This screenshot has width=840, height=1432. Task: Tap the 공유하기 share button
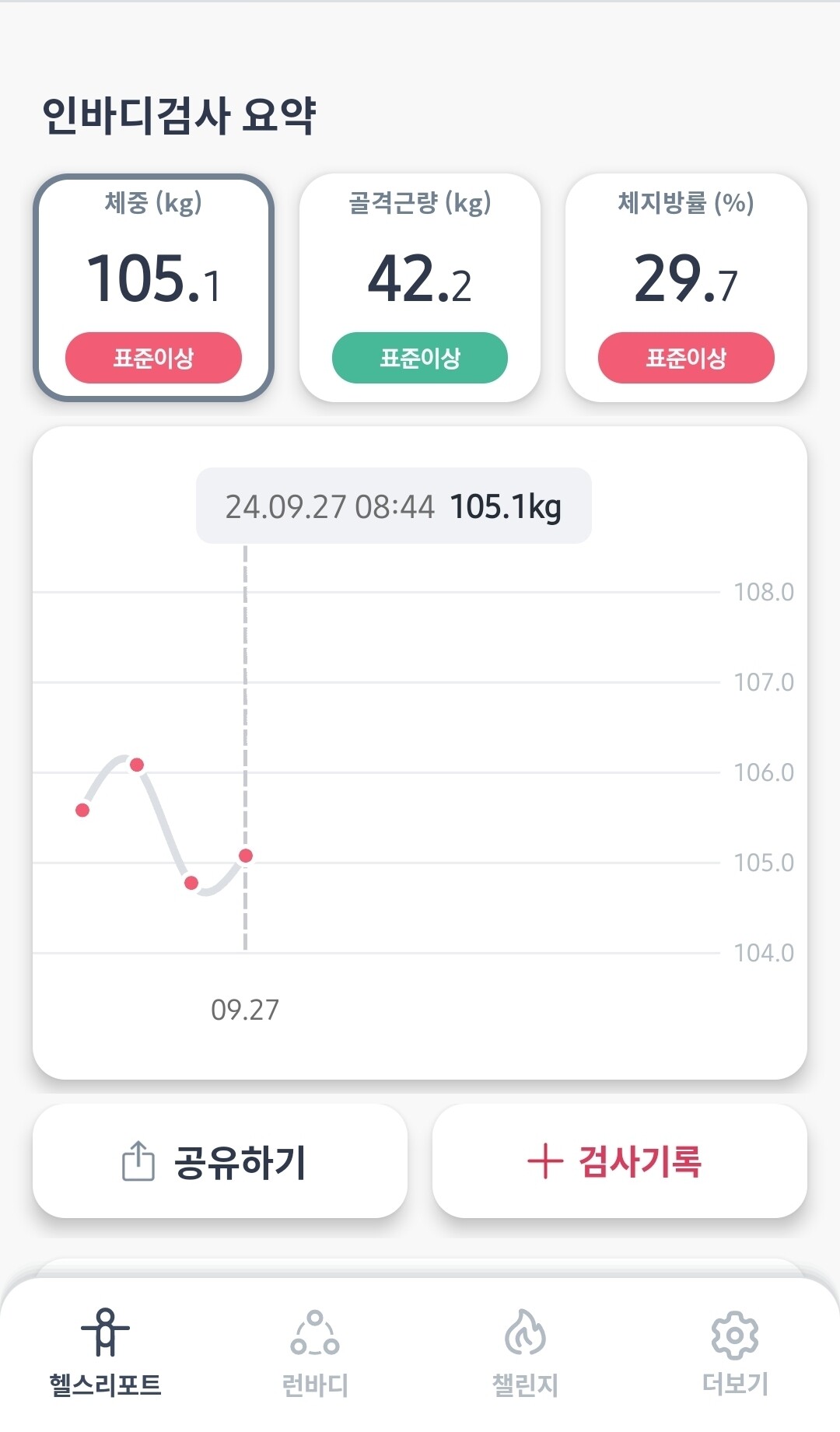[219, 1161]
